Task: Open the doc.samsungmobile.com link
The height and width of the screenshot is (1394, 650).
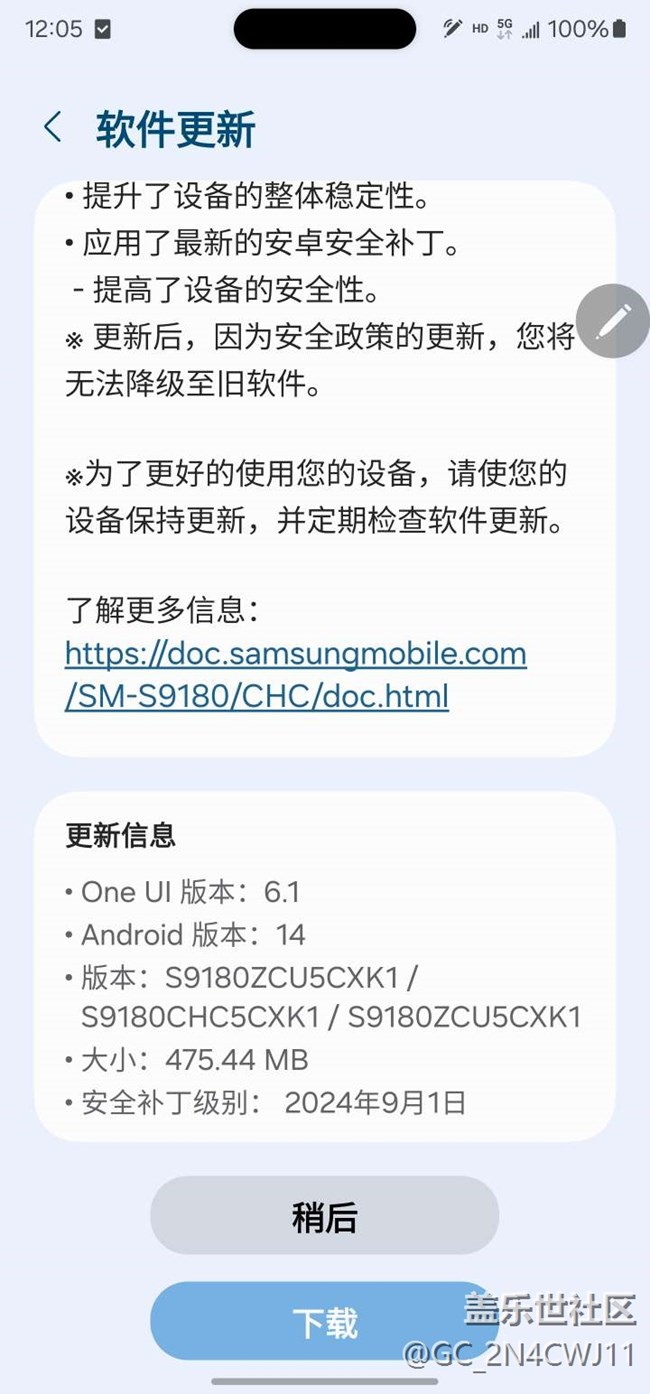Action: 295,675
